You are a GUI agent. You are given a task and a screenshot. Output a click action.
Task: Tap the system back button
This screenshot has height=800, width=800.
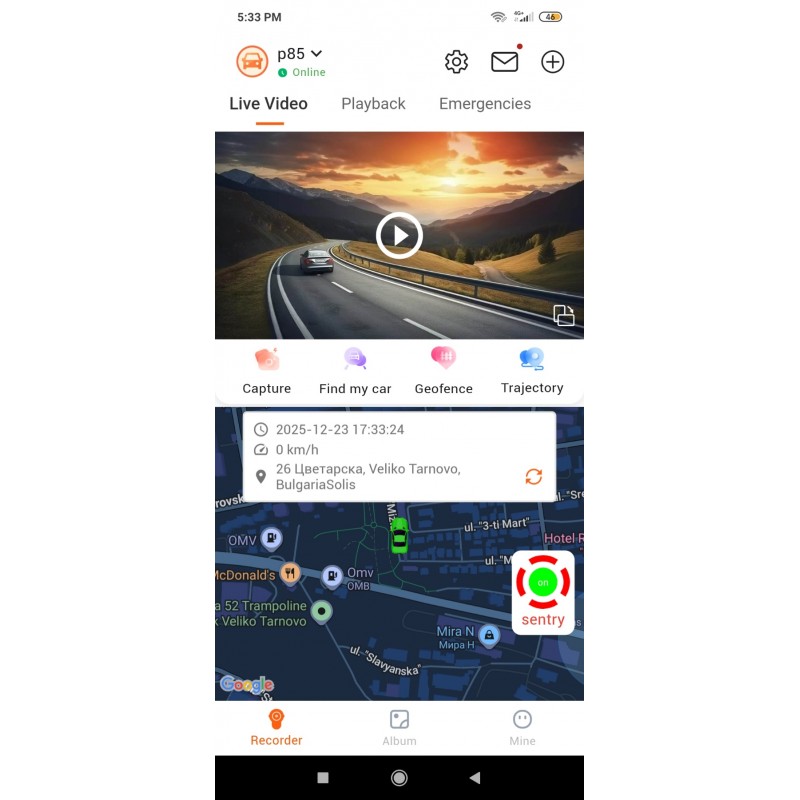click(475, 778)
